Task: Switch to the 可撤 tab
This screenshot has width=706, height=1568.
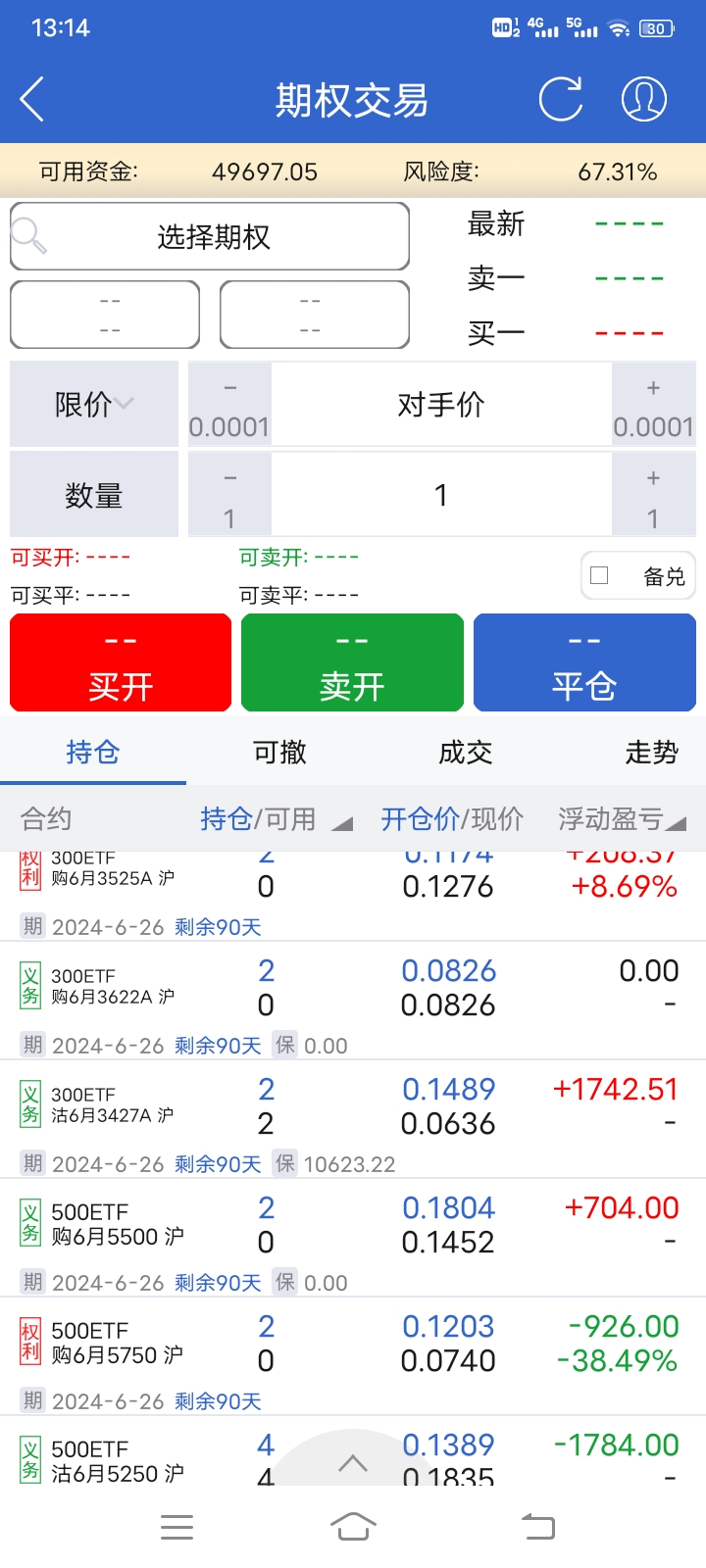Action: coord(279,752)
